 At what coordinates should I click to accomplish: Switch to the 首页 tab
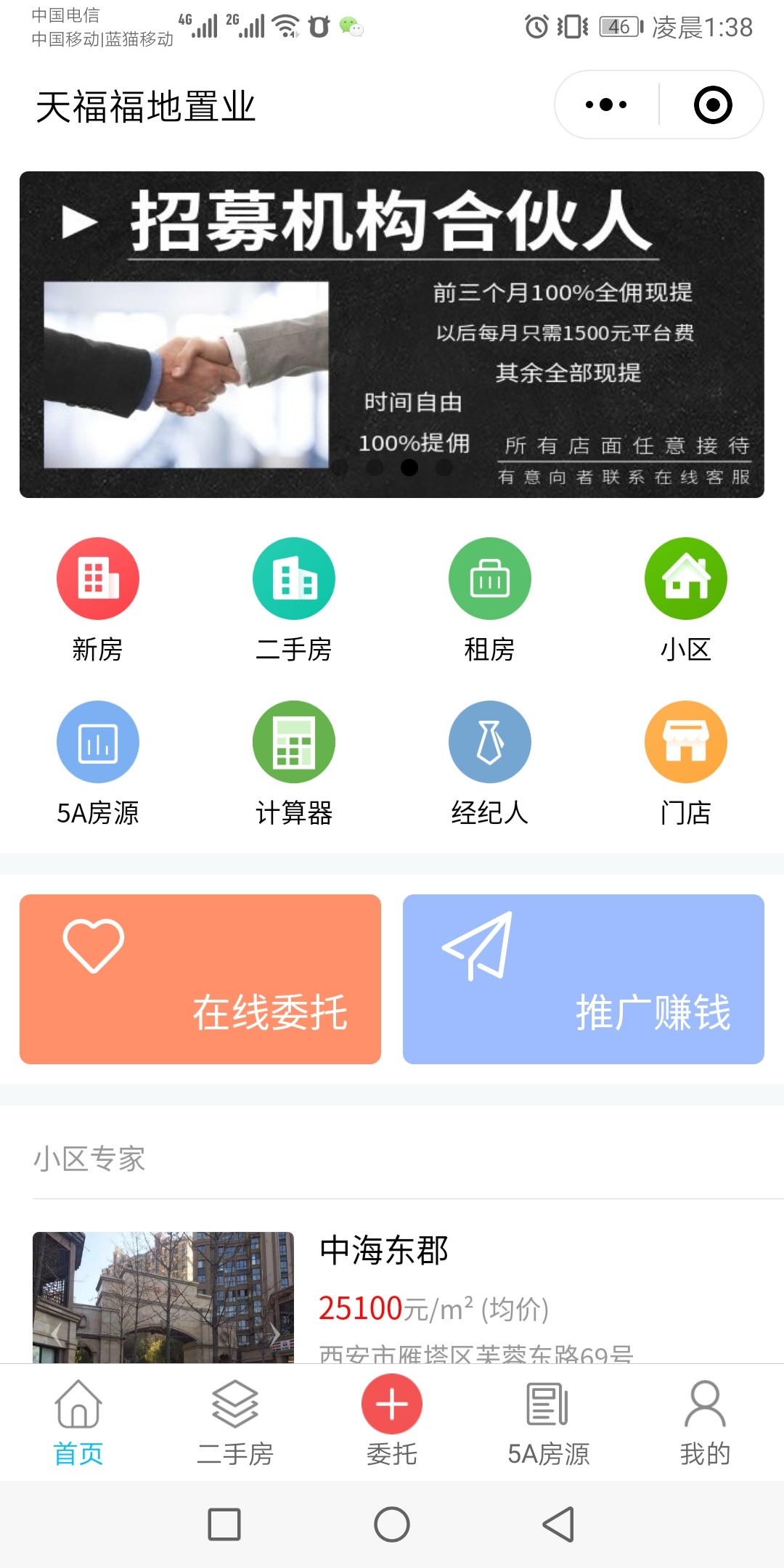[78, 1423]
